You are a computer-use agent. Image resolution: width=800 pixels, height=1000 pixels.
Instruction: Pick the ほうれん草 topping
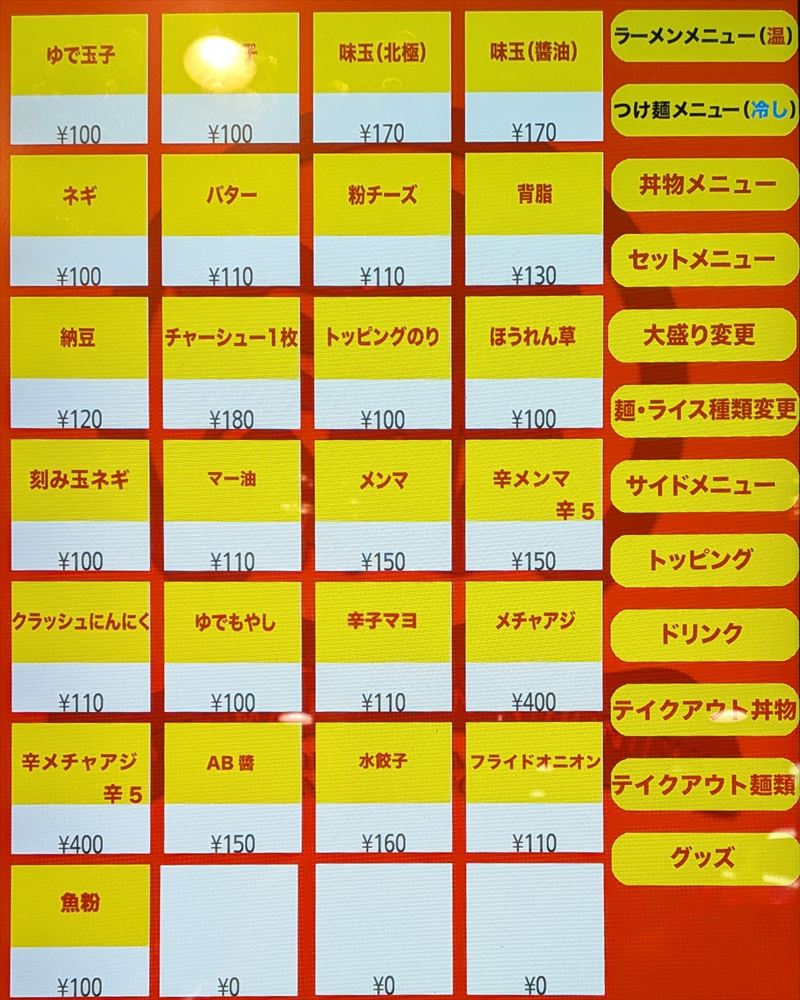[534, 363]
